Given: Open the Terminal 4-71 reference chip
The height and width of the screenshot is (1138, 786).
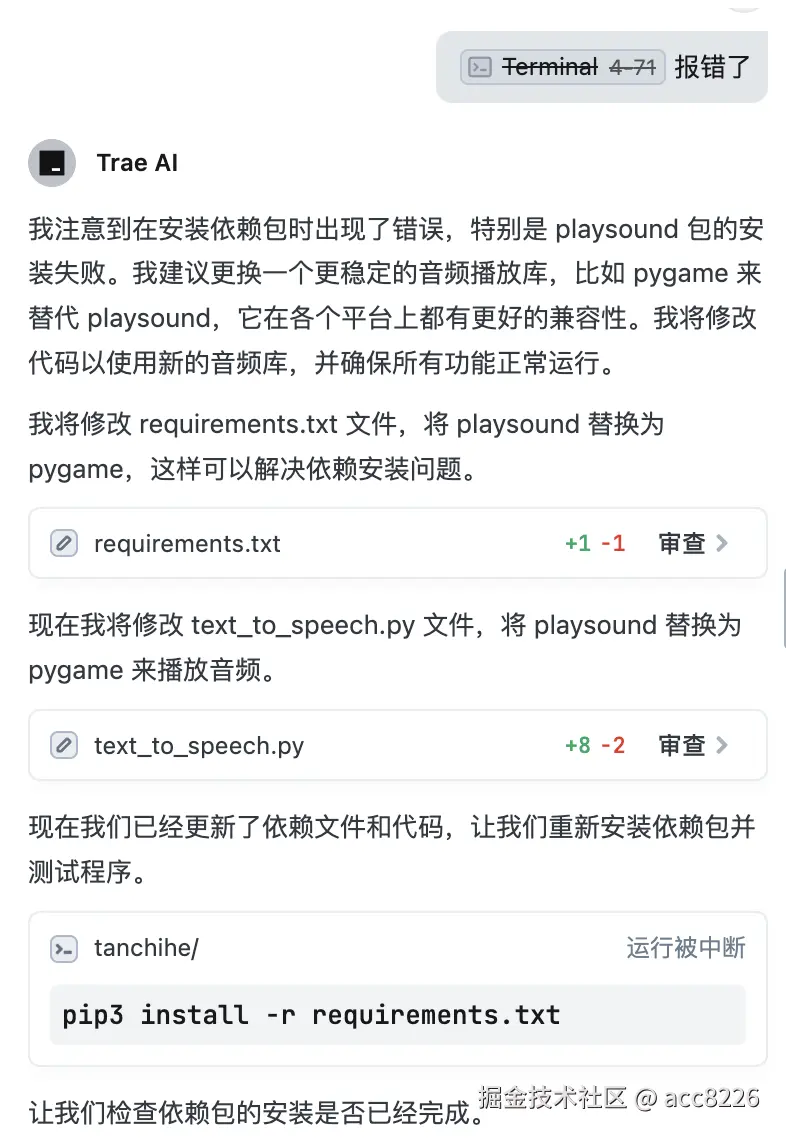Looking at the screenshot, I should pos(562,67).
